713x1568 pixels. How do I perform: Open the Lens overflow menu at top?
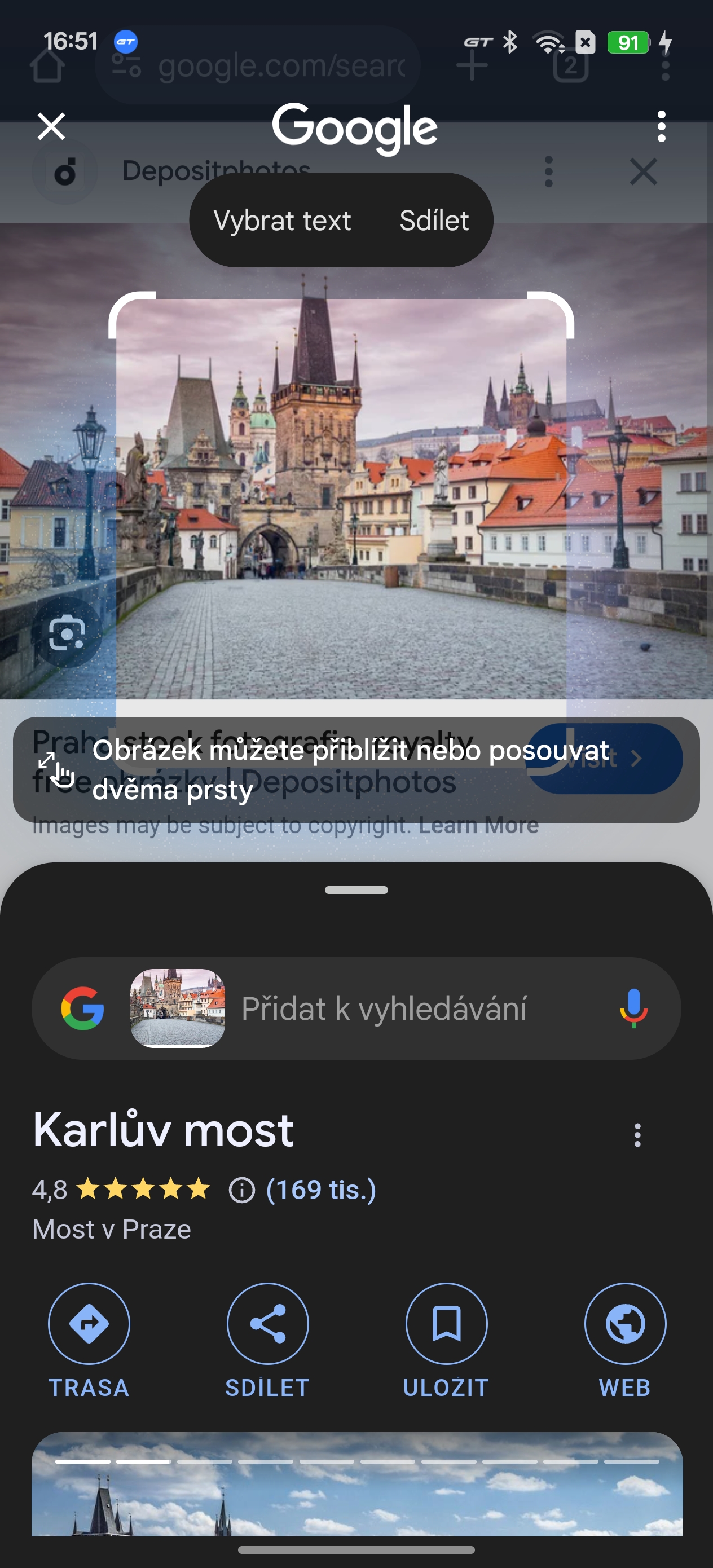point(661,126)
